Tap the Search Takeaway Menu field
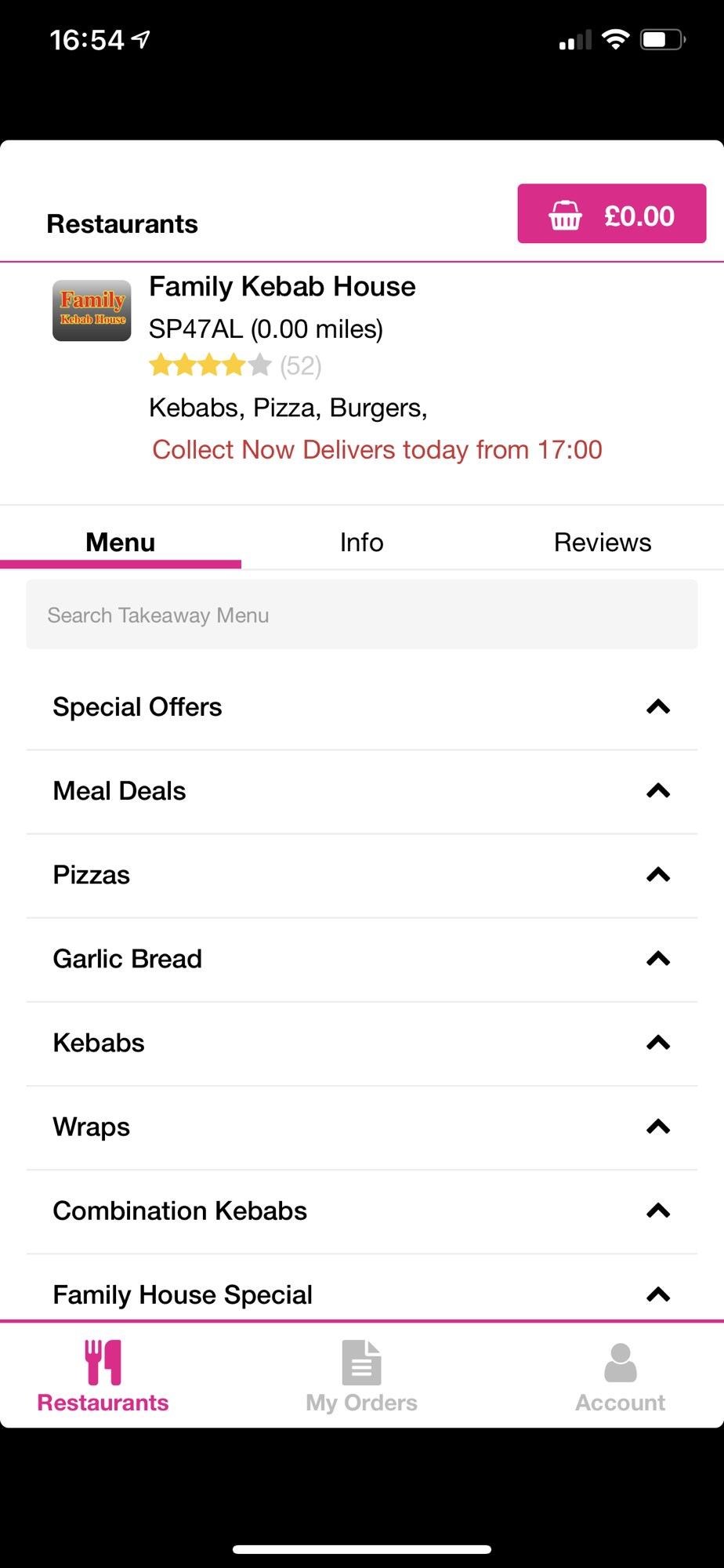Image resolution: width=724 pixels, height=1568 pixels. click(x=361, y=615)
